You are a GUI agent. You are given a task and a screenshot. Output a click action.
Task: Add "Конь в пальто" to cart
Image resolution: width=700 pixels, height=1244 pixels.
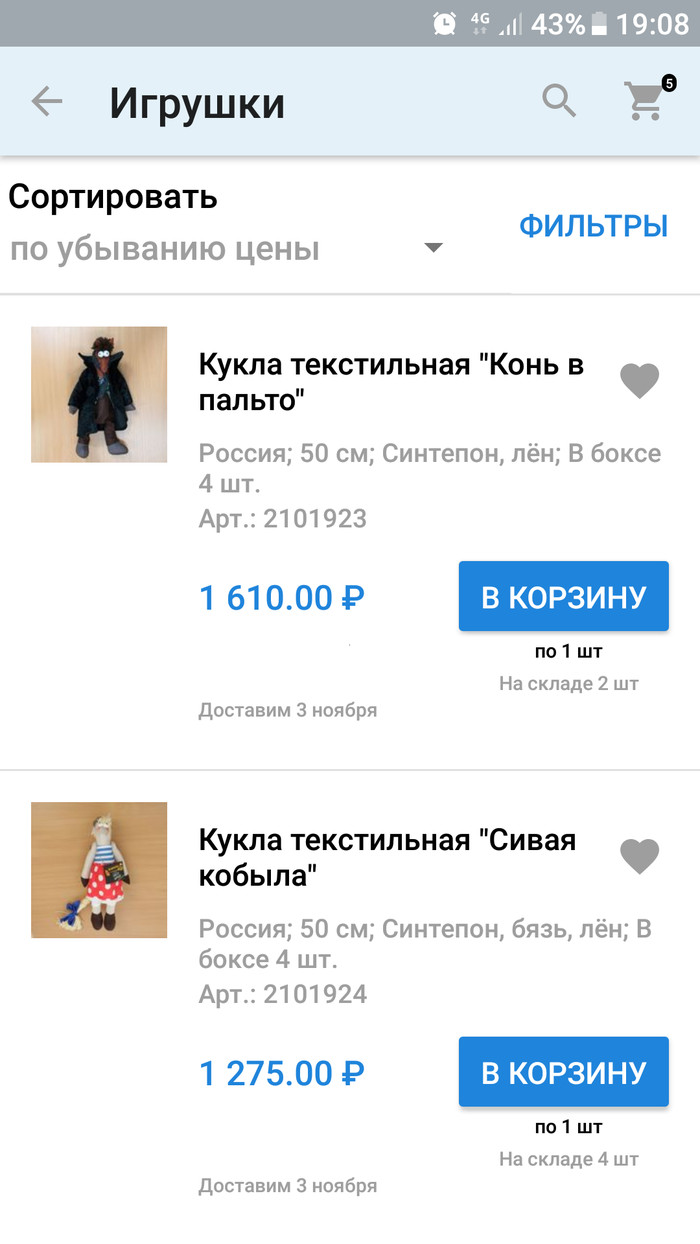click(x=563, y=597)
